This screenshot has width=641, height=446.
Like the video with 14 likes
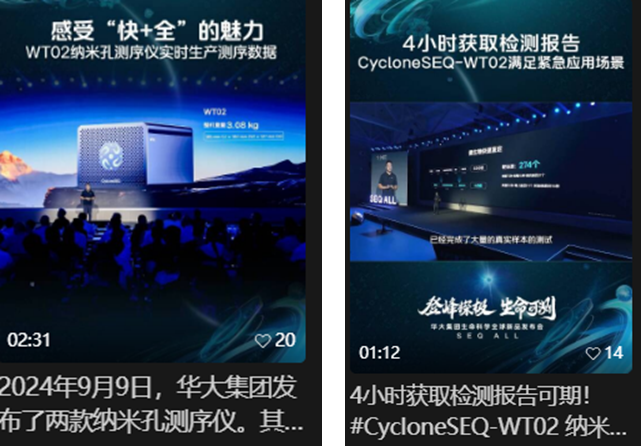pyautogui.click(x=593, y=353)
